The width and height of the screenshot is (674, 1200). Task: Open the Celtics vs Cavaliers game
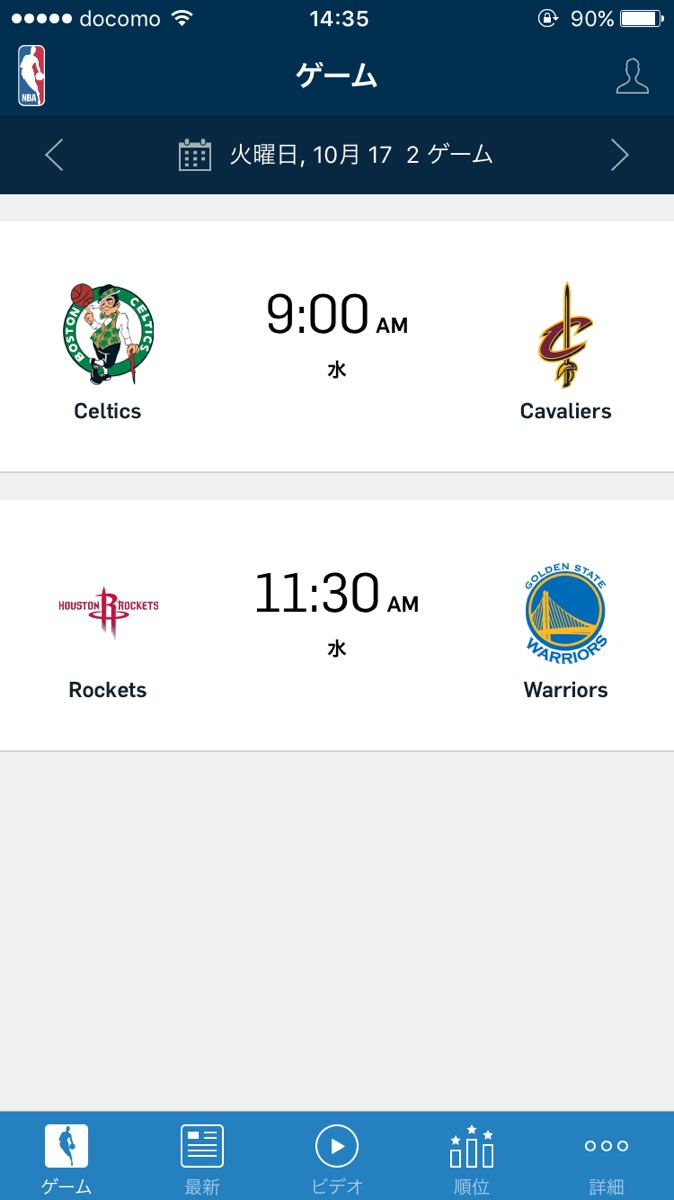pos(337,345)
